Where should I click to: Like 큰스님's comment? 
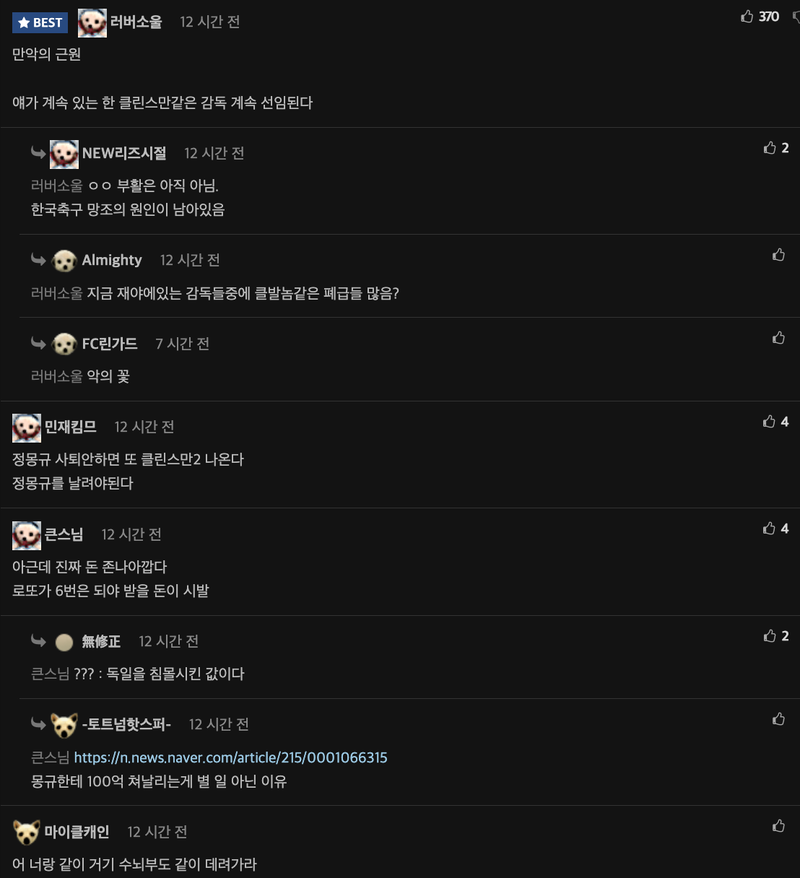click(770, 528)
